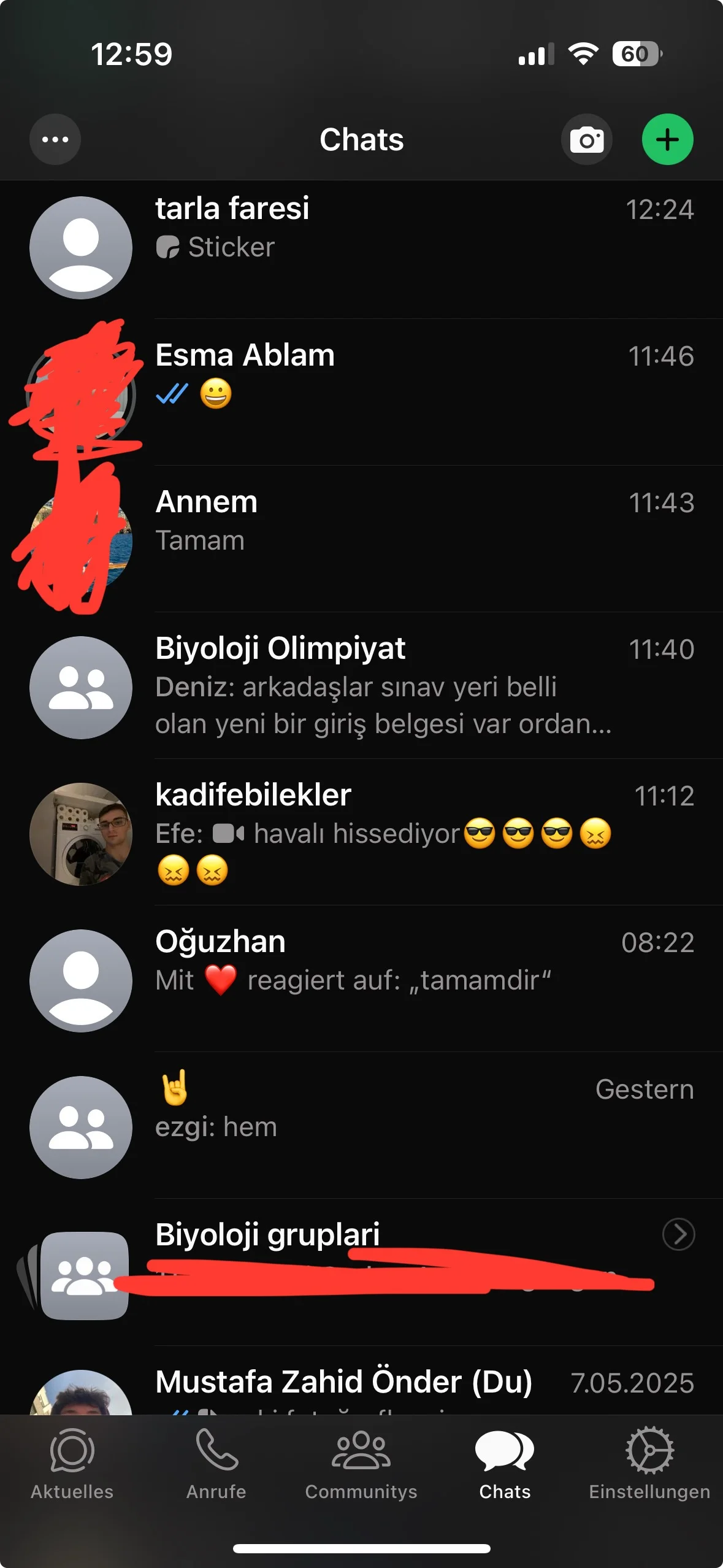The height and width of the screenshot is (1568, 723).
Task: Open the Einstellungen tab
Action: [649, 1463]
